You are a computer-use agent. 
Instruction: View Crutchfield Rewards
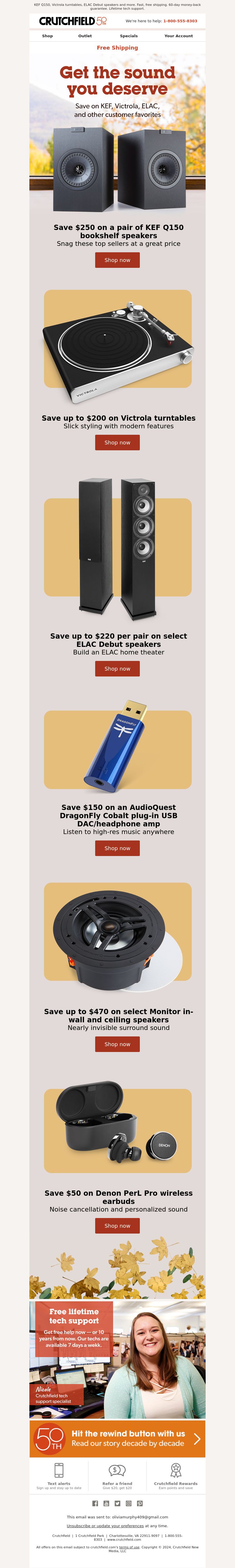click(176, 1476)
